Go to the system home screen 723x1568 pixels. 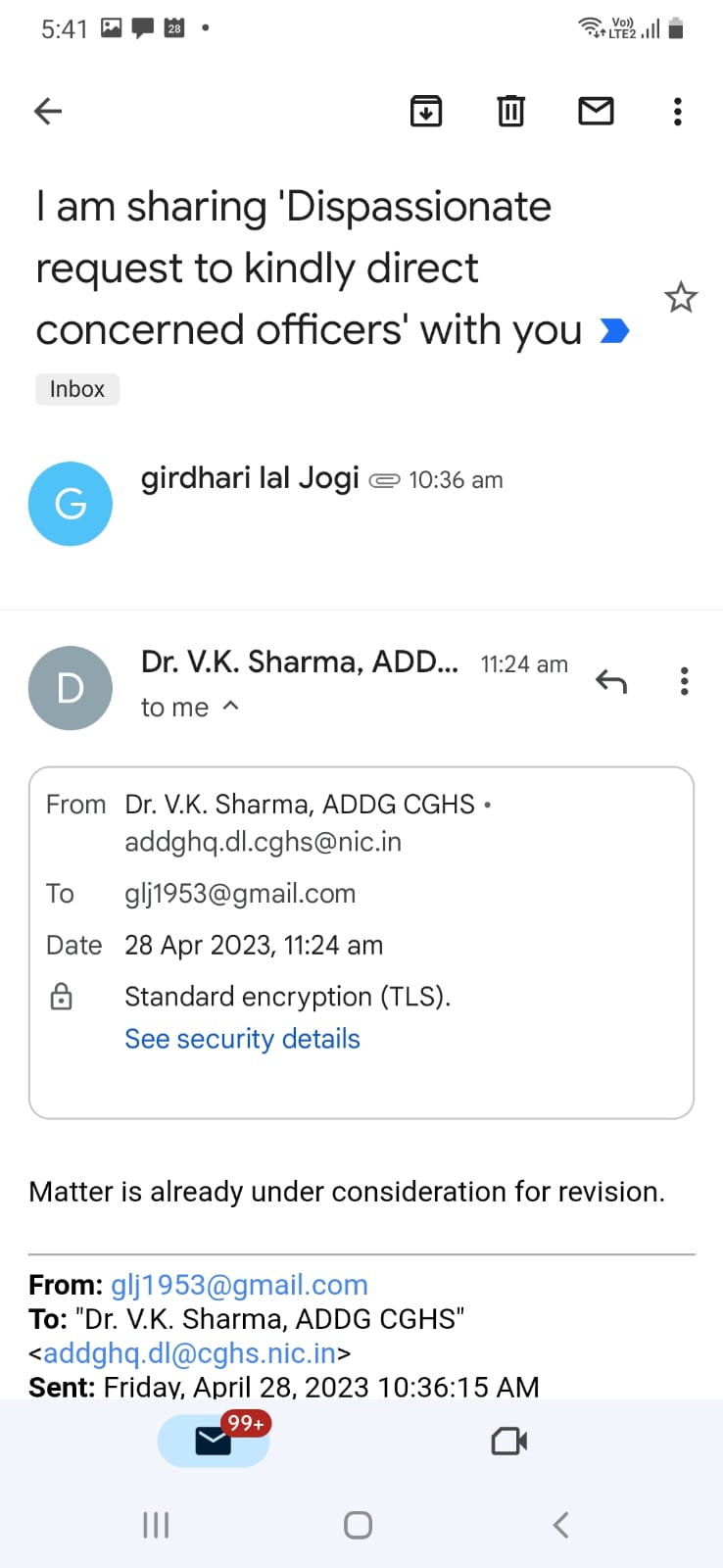(x=358, y=1525)
